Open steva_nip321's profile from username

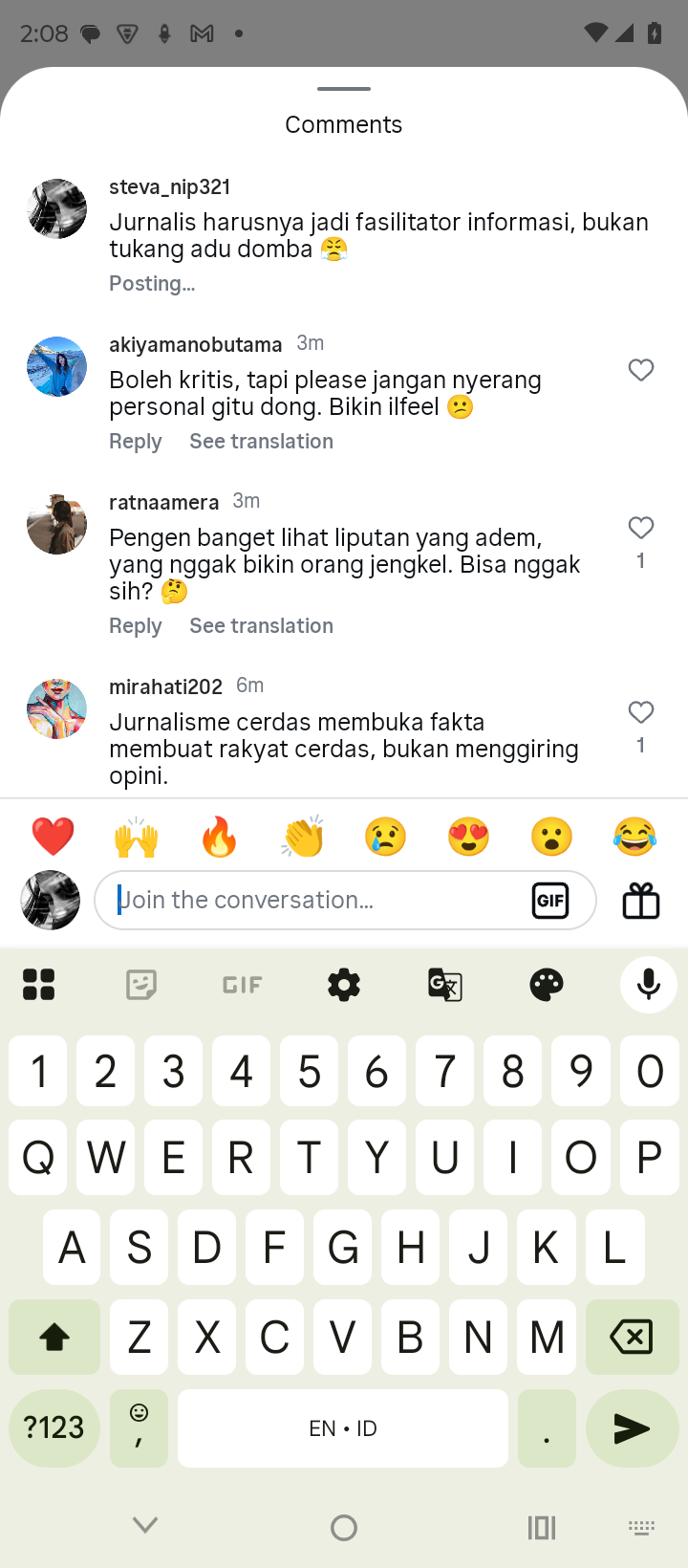click(170, 187)
